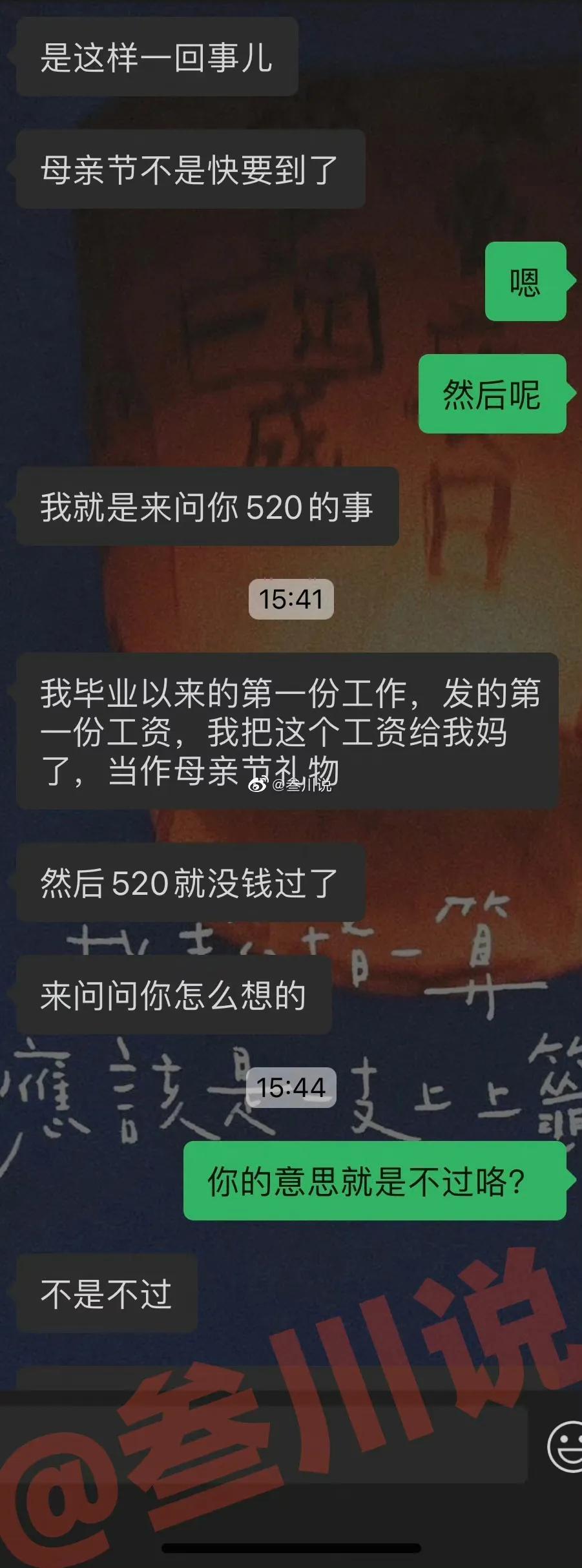The image size is (582, 1568).
Task: Select the 15:41 timestamp label
Action: [291, 600]
